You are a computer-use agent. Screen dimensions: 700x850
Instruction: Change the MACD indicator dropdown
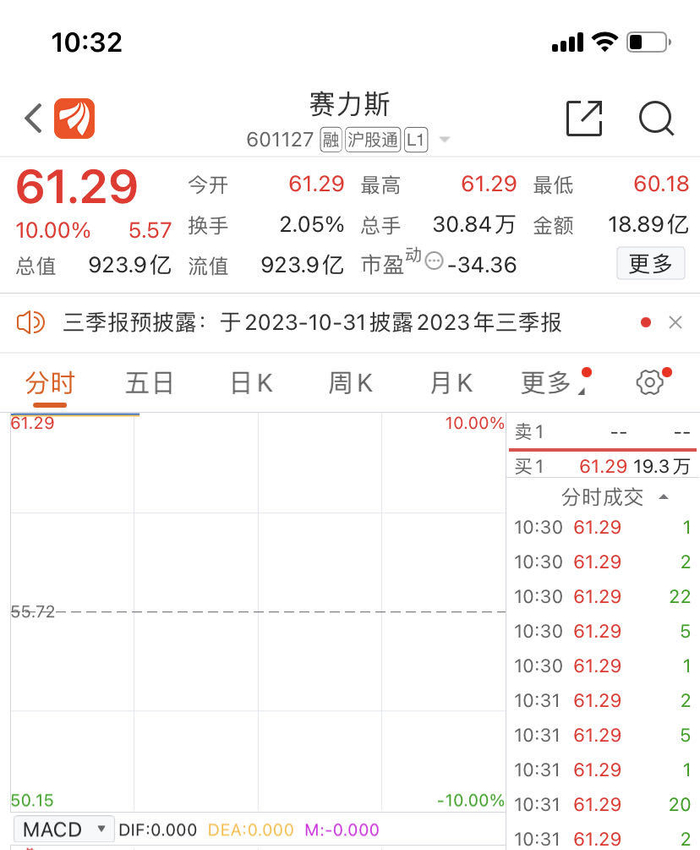pos(64,829)
